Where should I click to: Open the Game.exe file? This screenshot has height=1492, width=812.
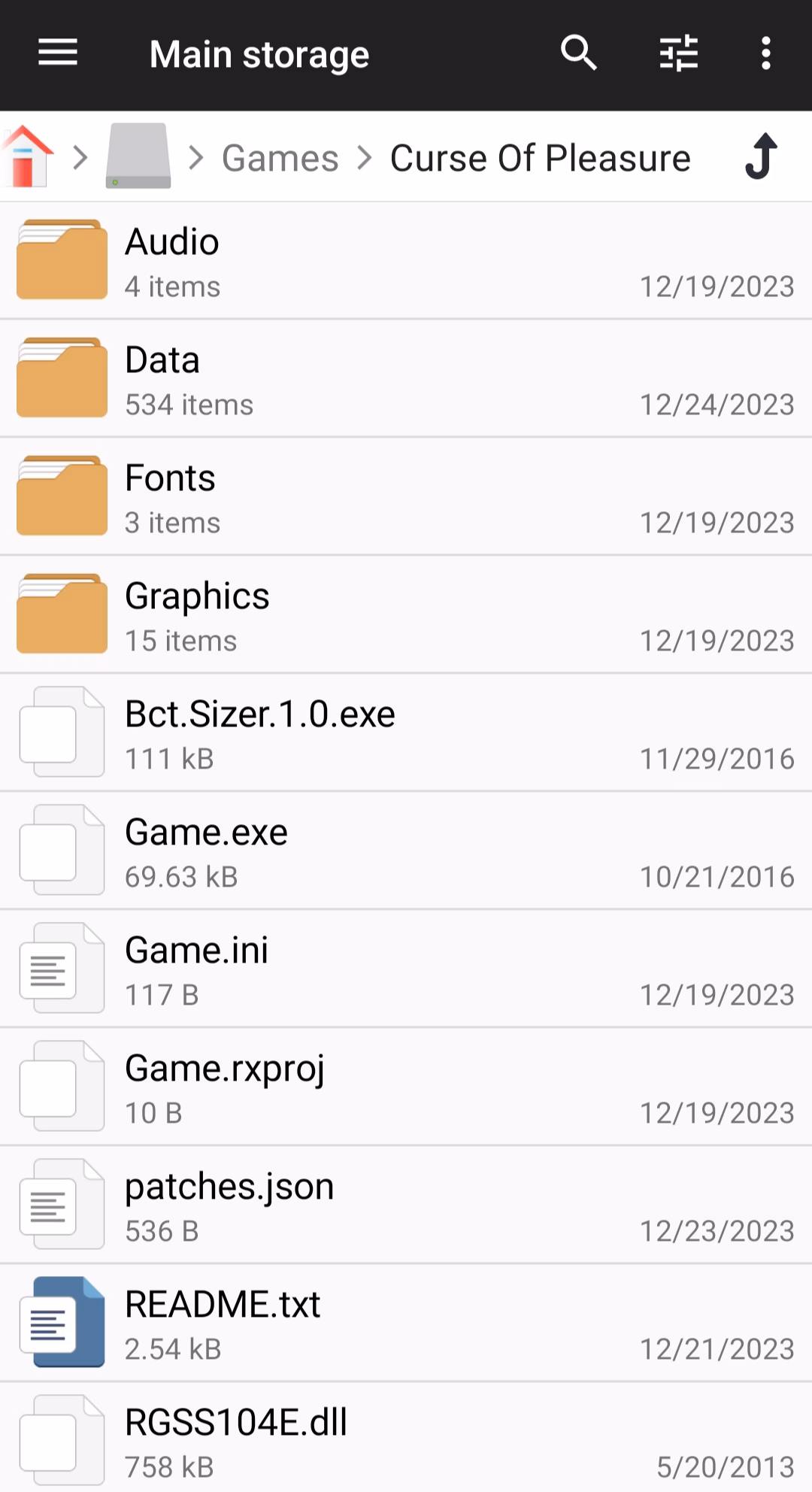pyautogui.click(x=406, y=851)
